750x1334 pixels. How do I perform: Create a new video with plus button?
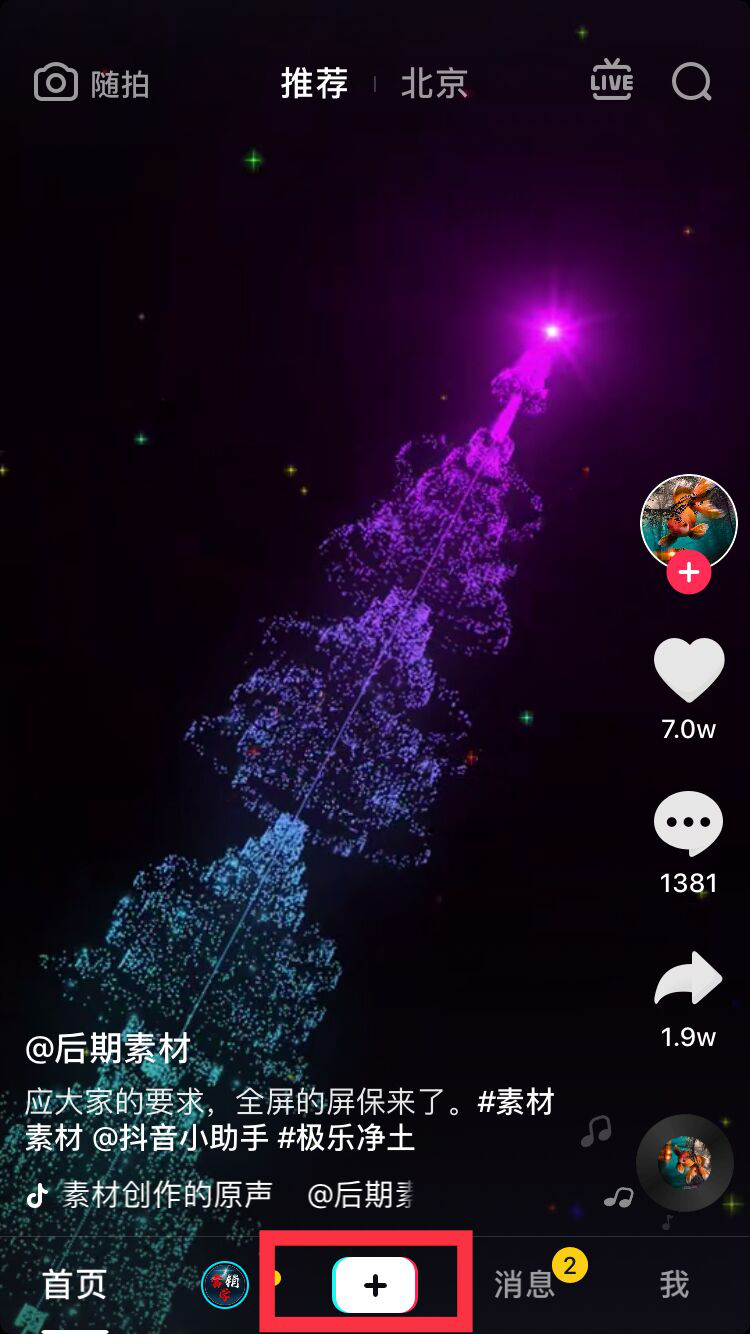tap(374, 1285)
